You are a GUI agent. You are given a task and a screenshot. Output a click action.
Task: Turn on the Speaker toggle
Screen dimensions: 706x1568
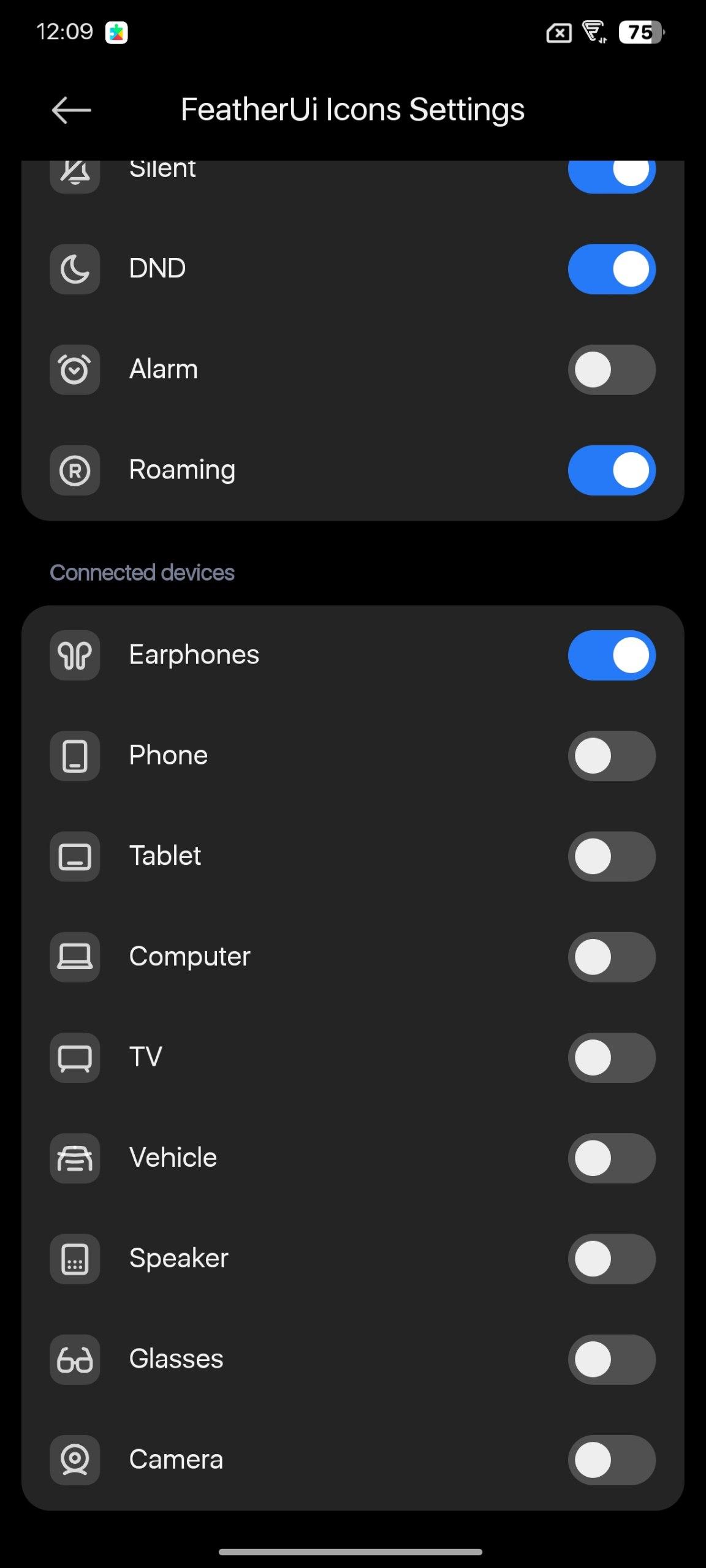pos(611,1259)
